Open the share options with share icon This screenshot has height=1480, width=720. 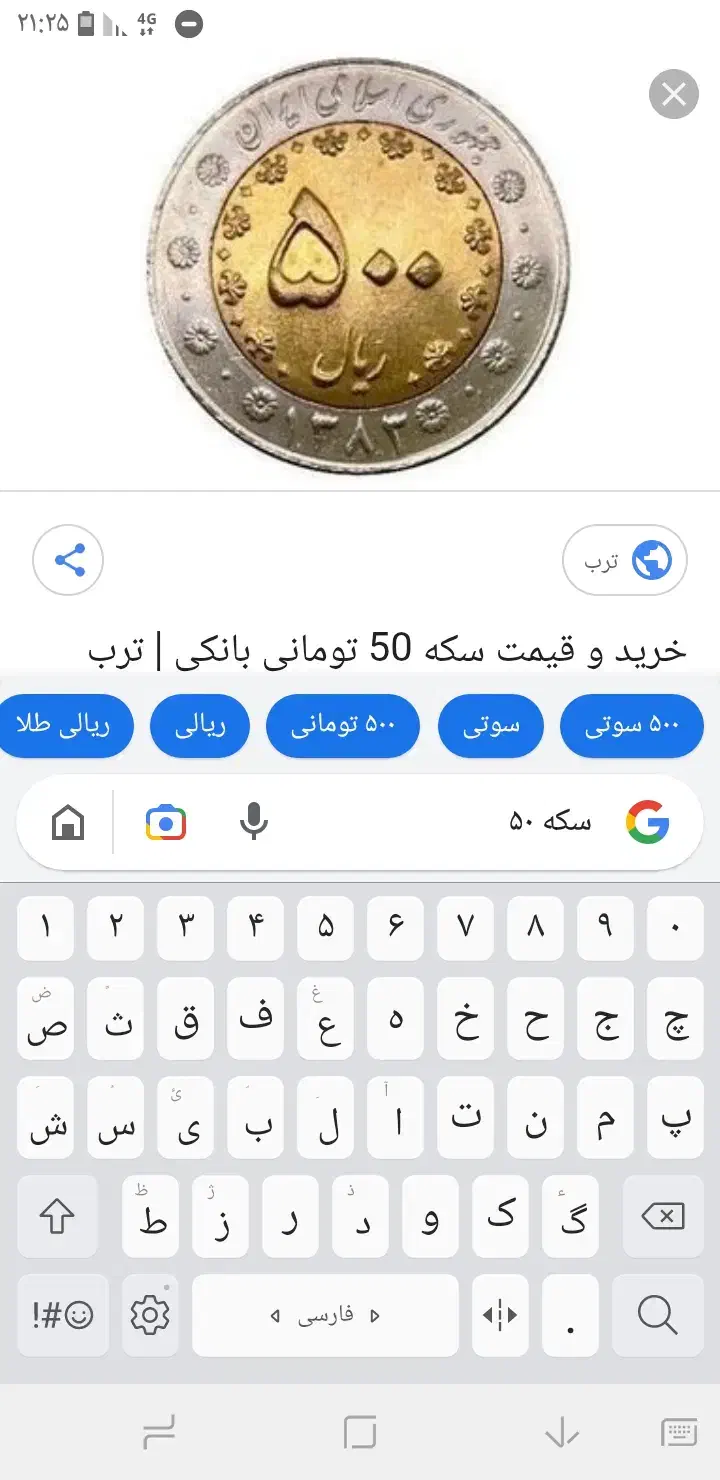click(67, 561)
